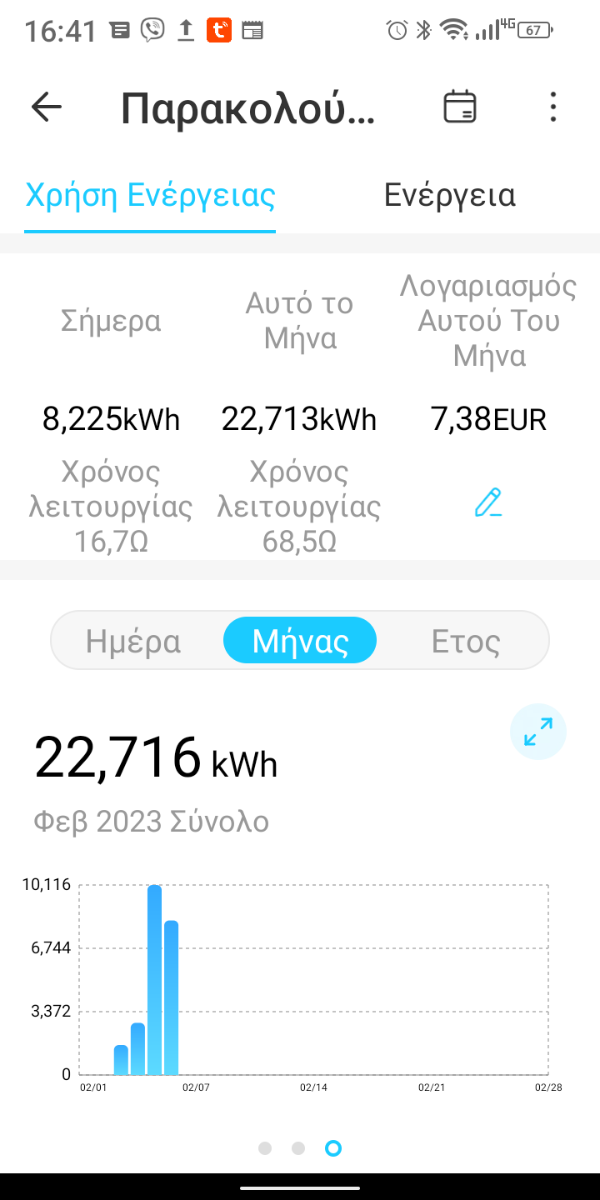Edit the monthly bill with pencil icon
Viewport: 600px width, 1200px height.
[488, 502]
